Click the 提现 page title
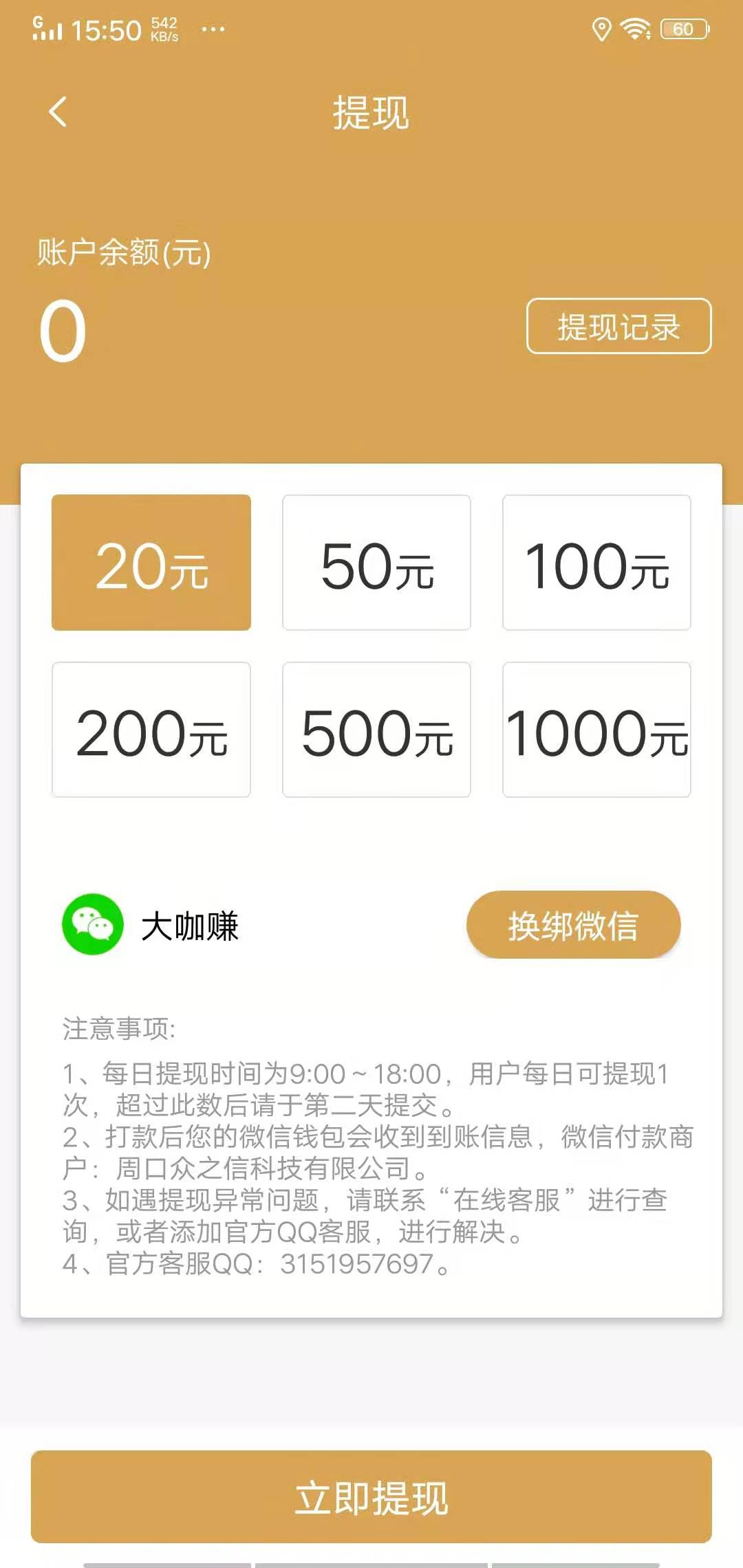The height and width of the screenshot is (1568, 743). coord(370,112)
